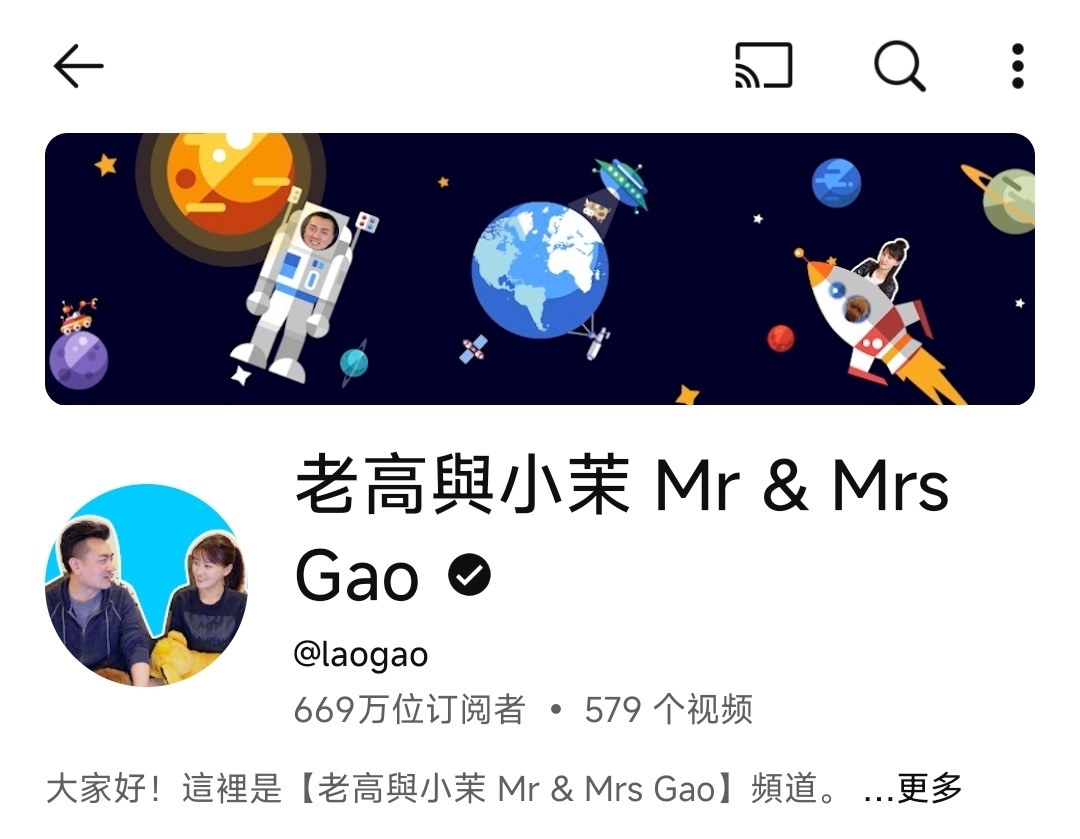The image size is (1080, 839).
Task: Open the three-dot overflow menu
Action: [x=1017, y=67]
